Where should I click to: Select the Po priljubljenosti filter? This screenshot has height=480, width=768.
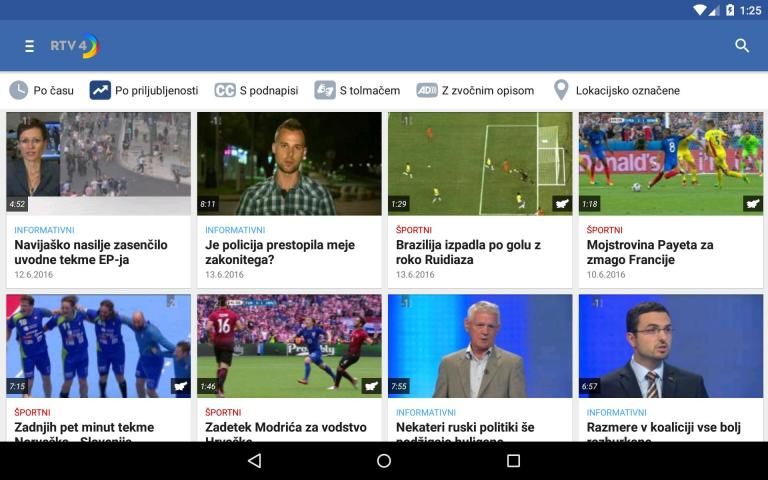tap(144, 90)
